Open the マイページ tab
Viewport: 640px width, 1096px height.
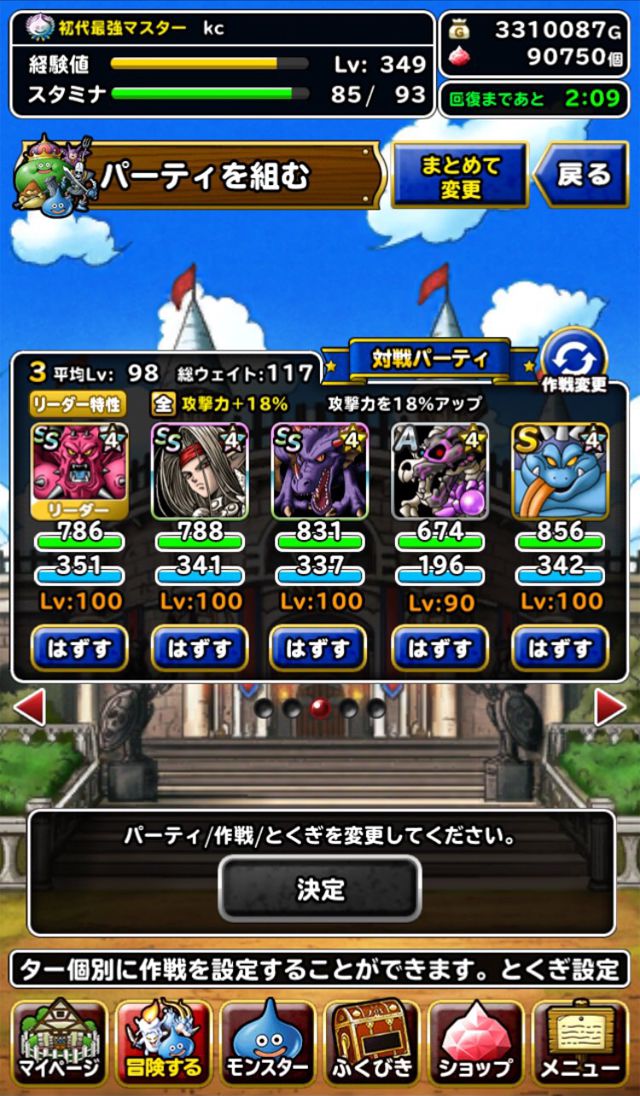click(59, 1042)
